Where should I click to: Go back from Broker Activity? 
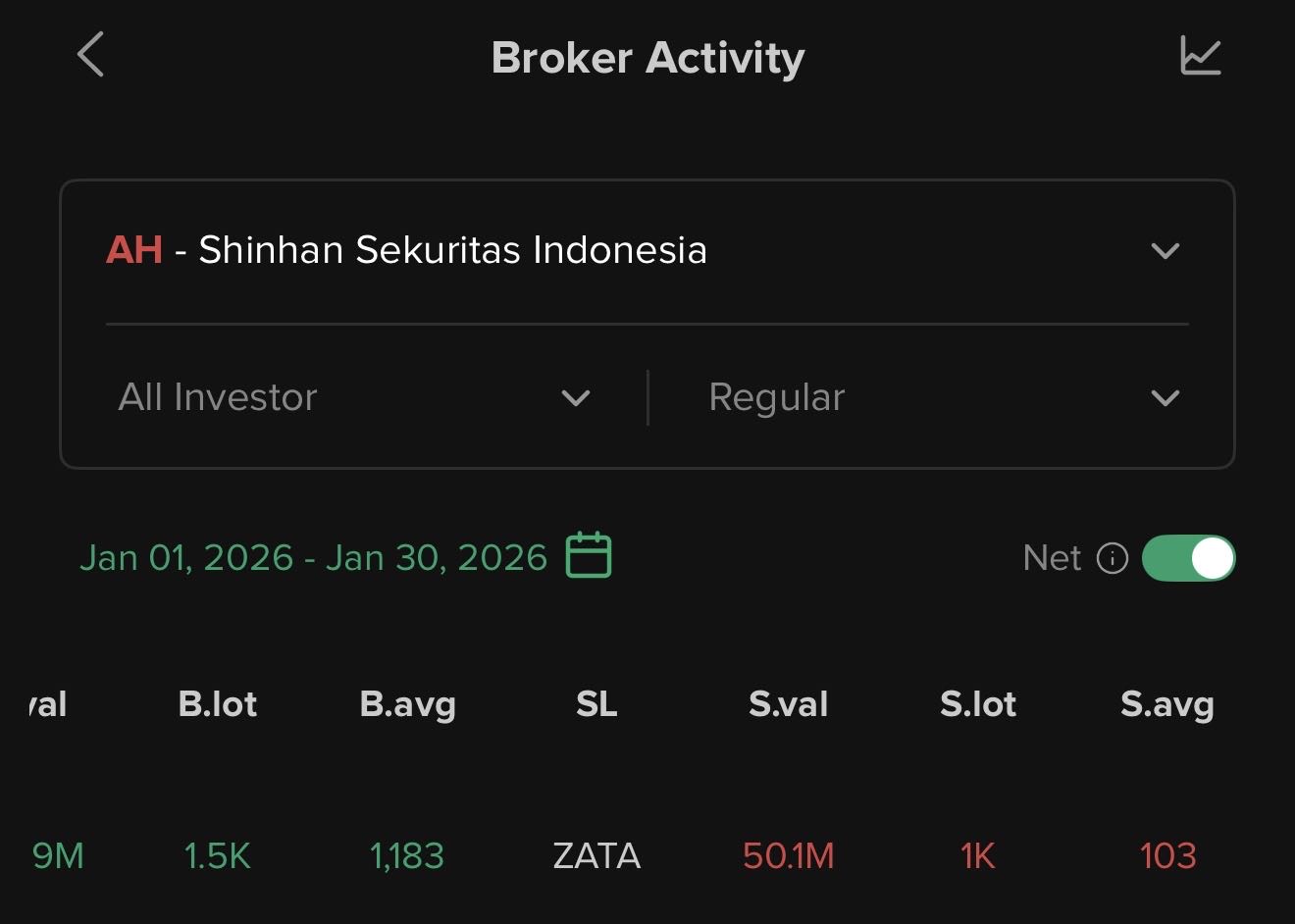tap(91, 55)
